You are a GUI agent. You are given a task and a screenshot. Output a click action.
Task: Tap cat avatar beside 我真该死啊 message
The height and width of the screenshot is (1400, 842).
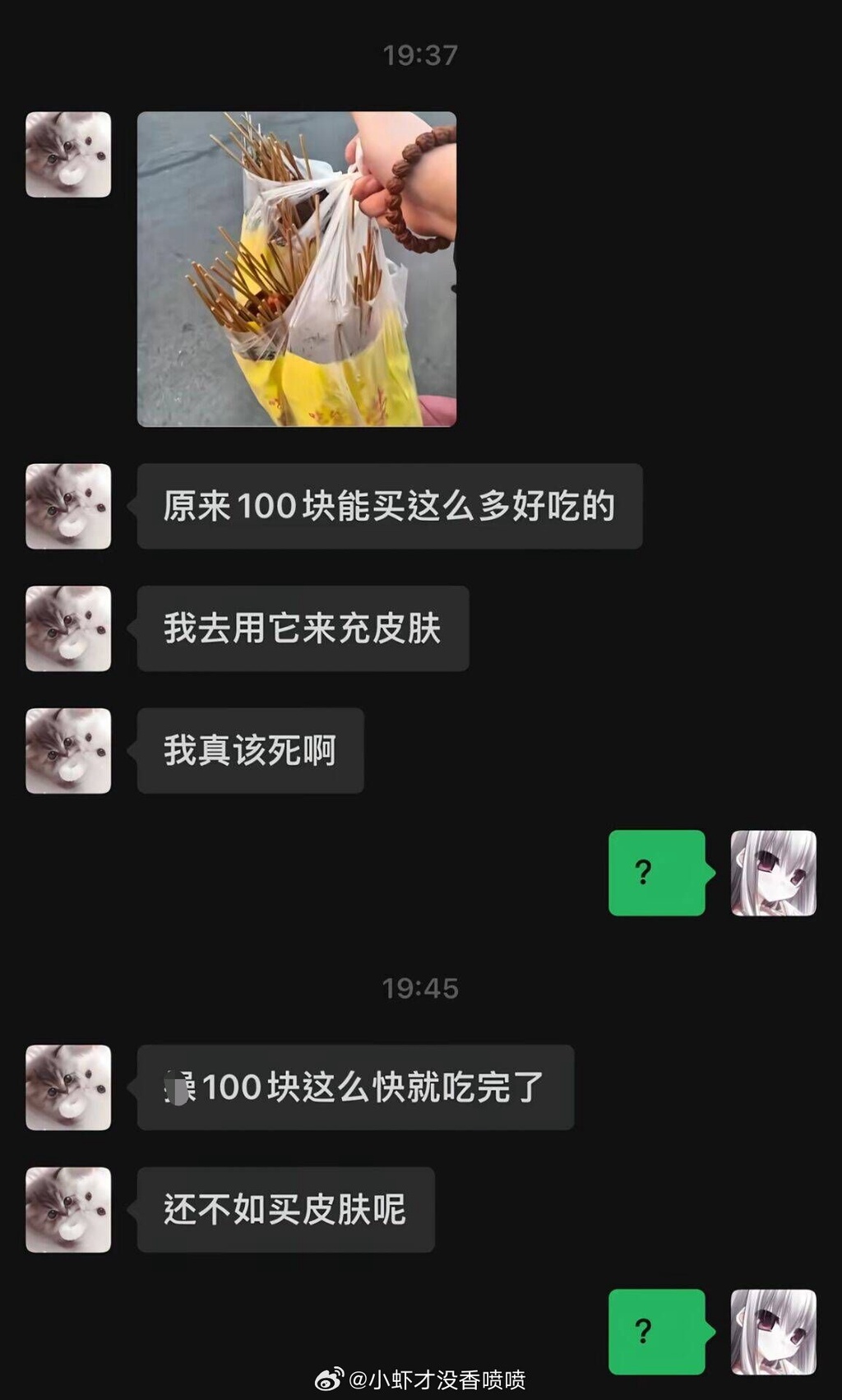68,751
